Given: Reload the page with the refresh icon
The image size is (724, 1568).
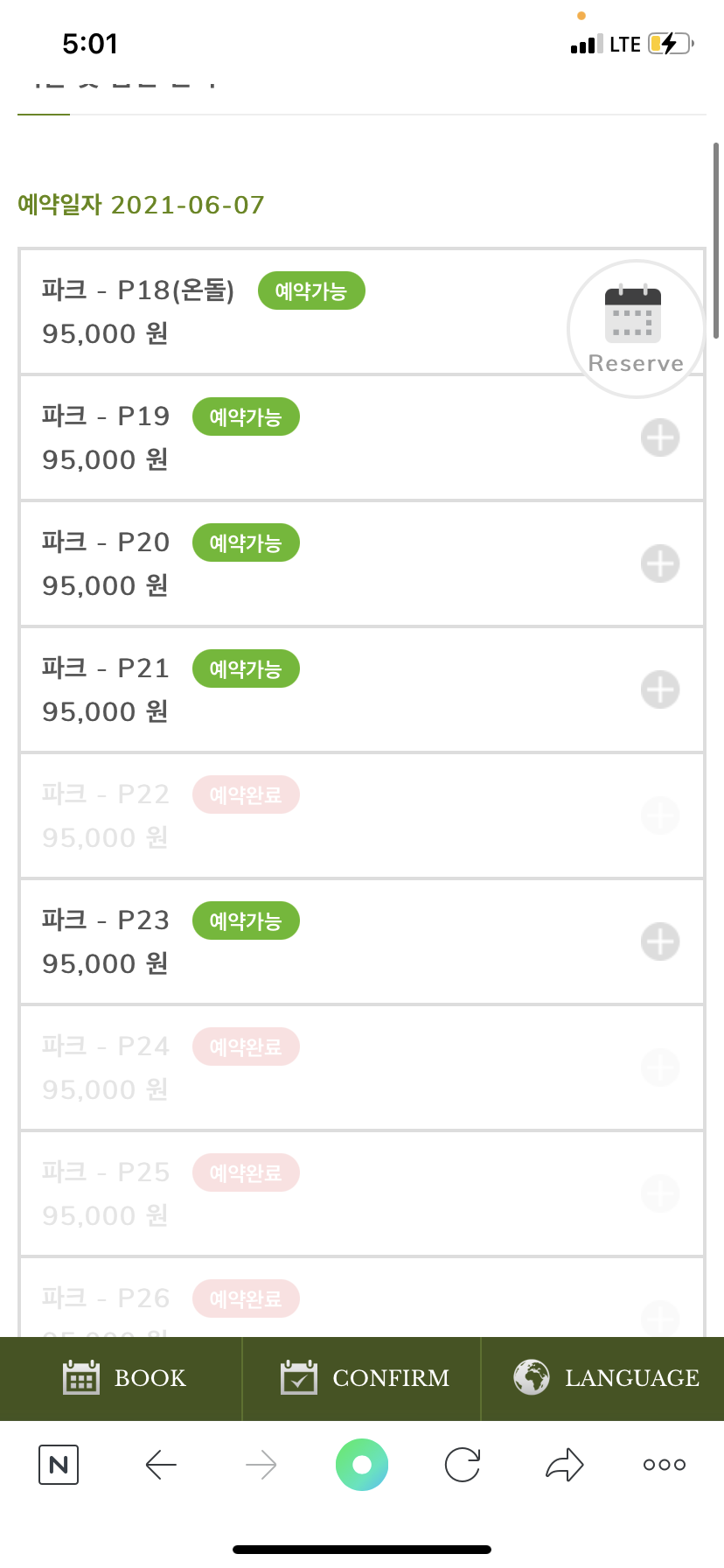Looking at the screenshot, I should [463, 1465].
